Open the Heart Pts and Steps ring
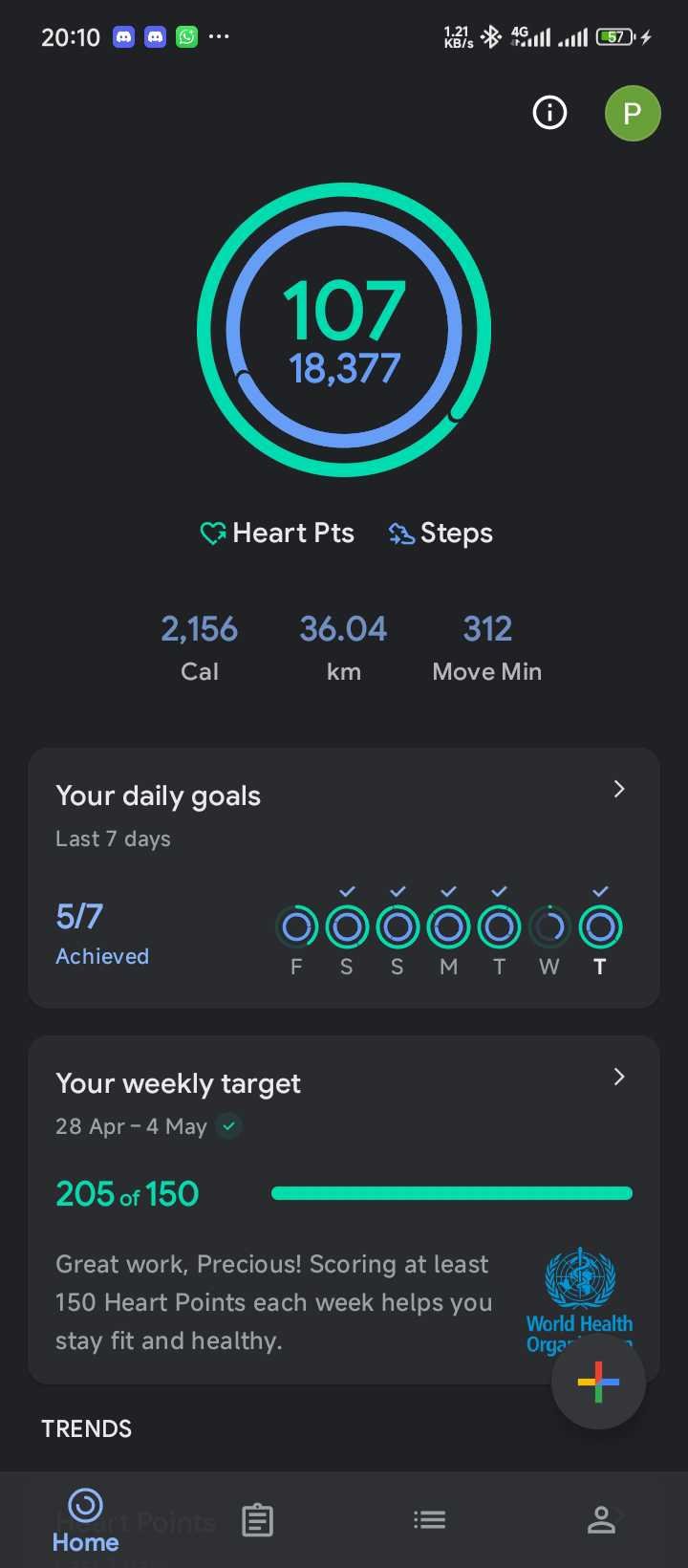The height and width of the screenshot is (1568, 688). pyautogui.click(x=344, y=330)
